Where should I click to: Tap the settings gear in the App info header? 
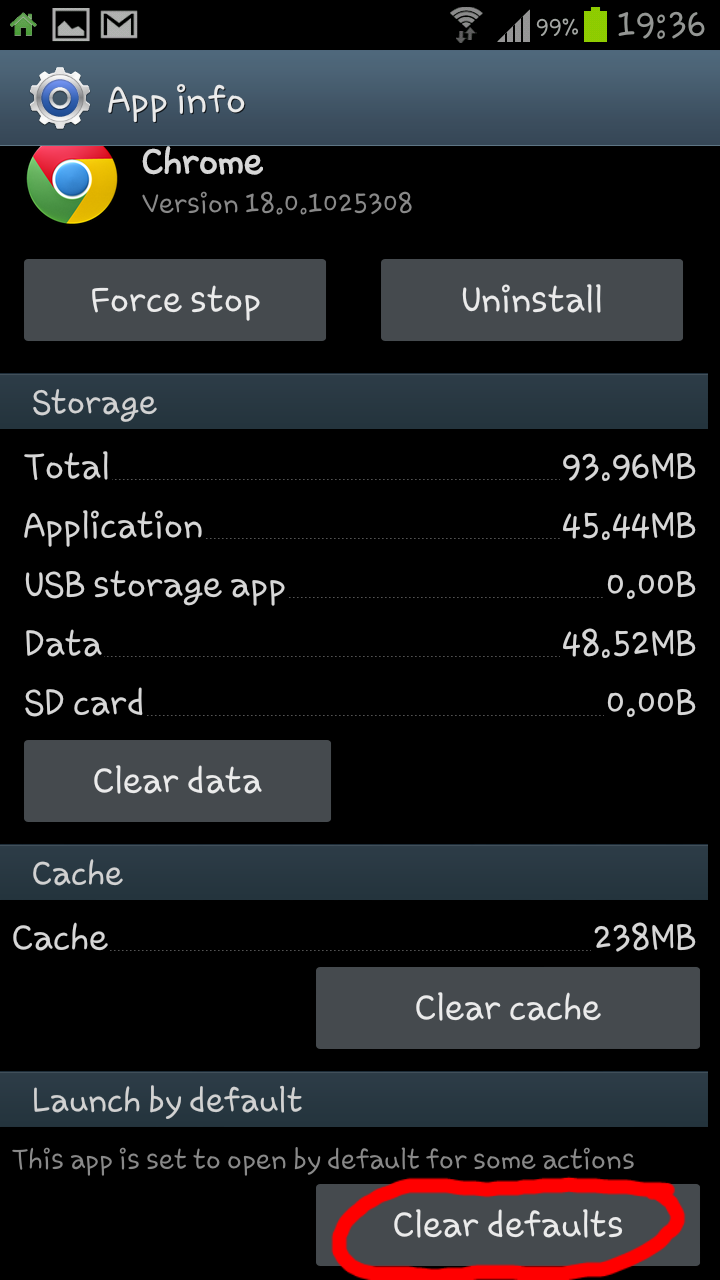[58, 97]
